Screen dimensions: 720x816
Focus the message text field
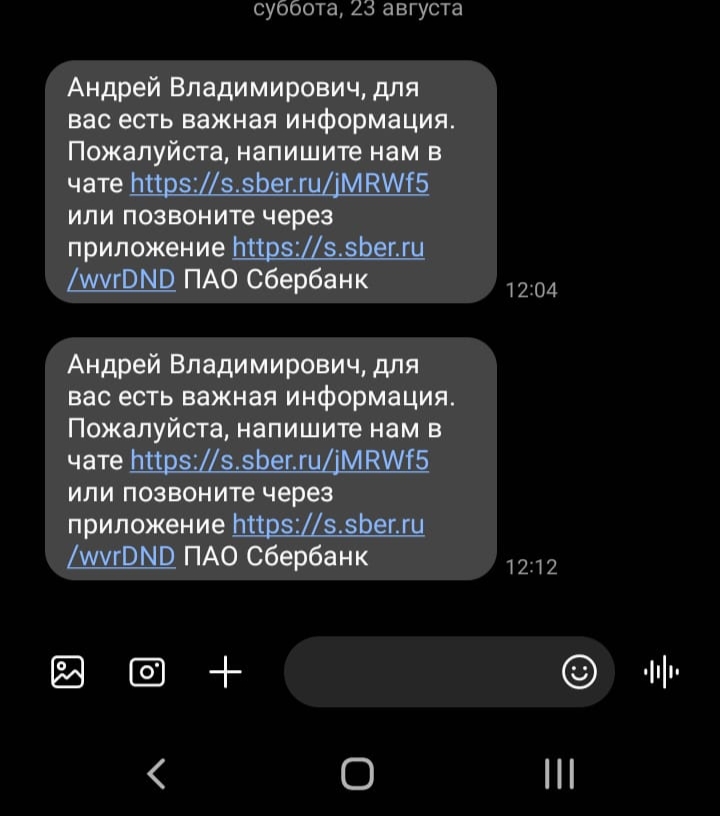[420, 672]
